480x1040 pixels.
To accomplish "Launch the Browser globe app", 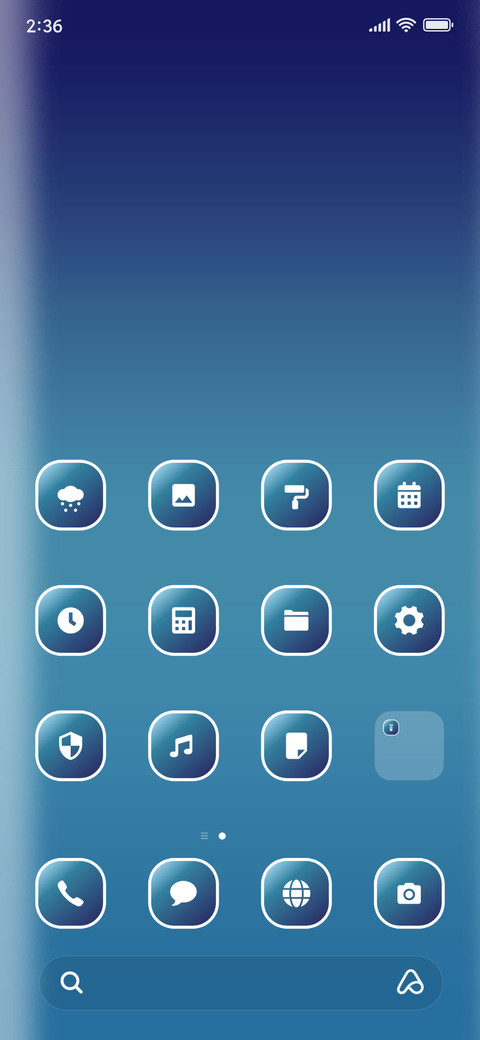I will point(296,893).
